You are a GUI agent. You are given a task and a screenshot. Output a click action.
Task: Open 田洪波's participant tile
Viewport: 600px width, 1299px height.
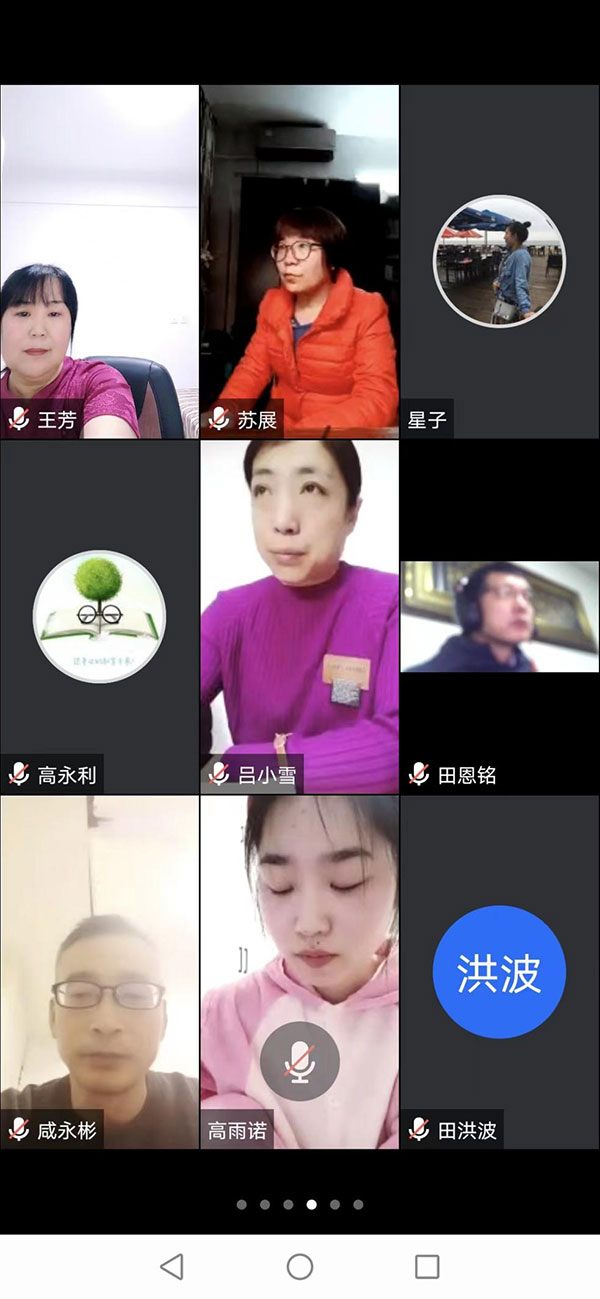click(x=499, y=972)
